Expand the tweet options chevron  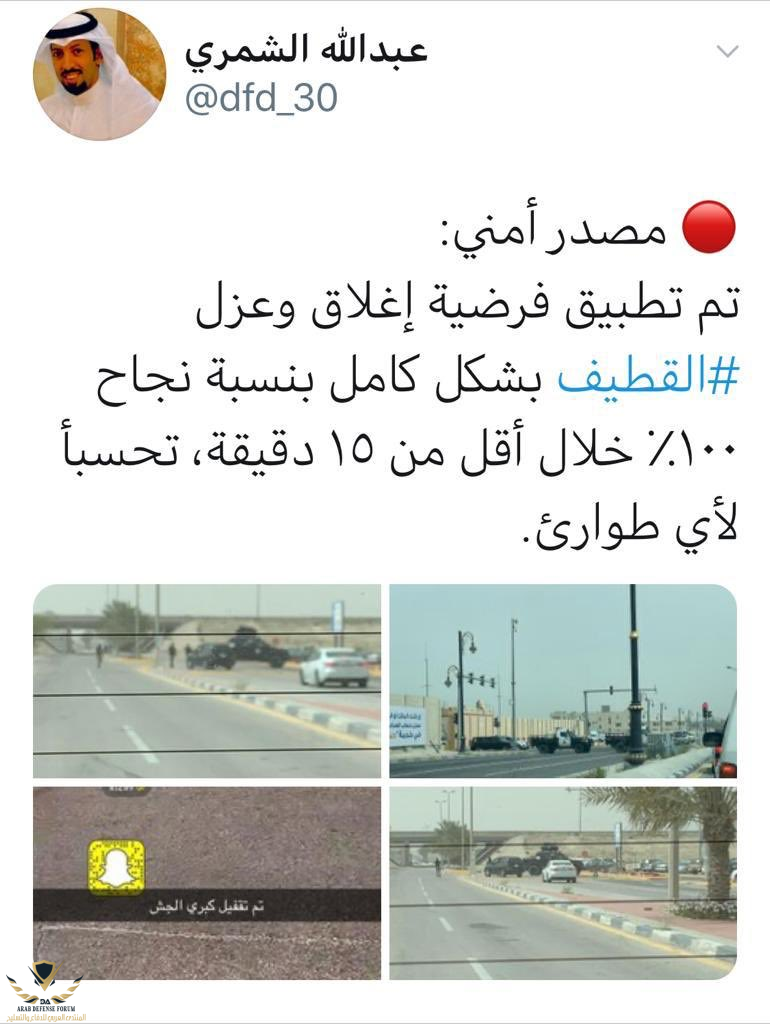[x=727, y=51]
